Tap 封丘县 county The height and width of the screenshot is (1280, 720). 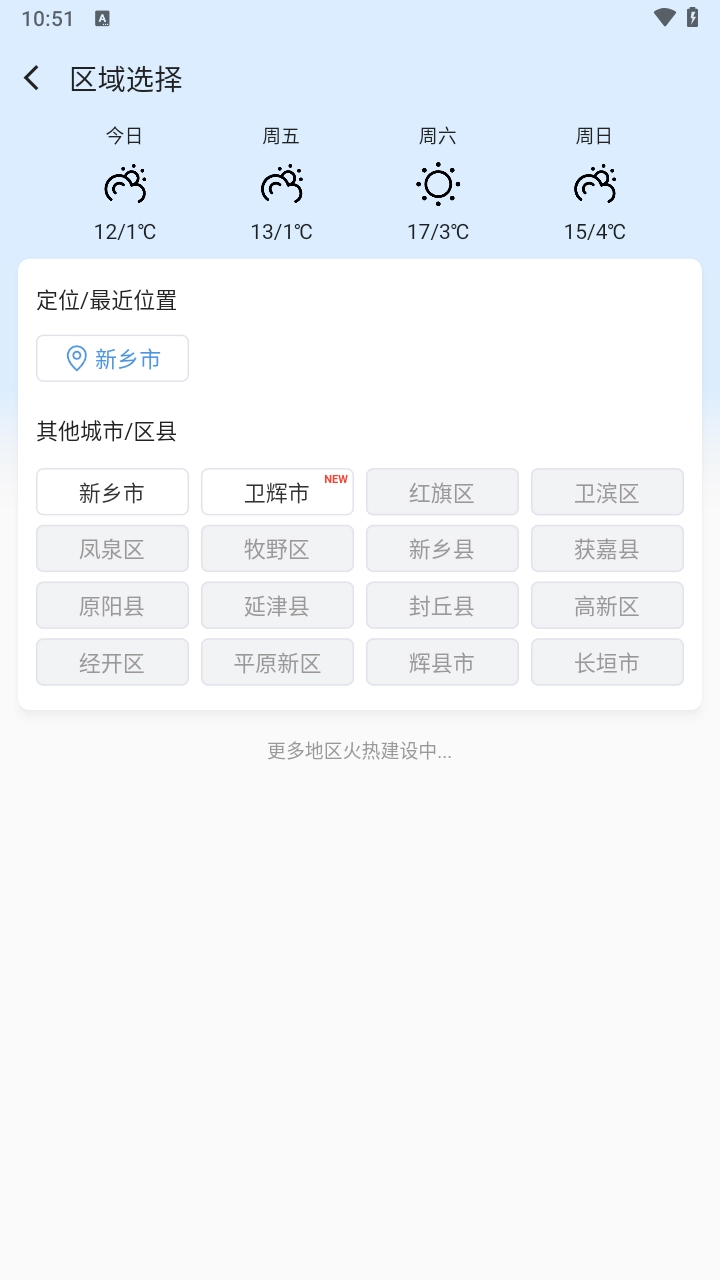point(442,606)
